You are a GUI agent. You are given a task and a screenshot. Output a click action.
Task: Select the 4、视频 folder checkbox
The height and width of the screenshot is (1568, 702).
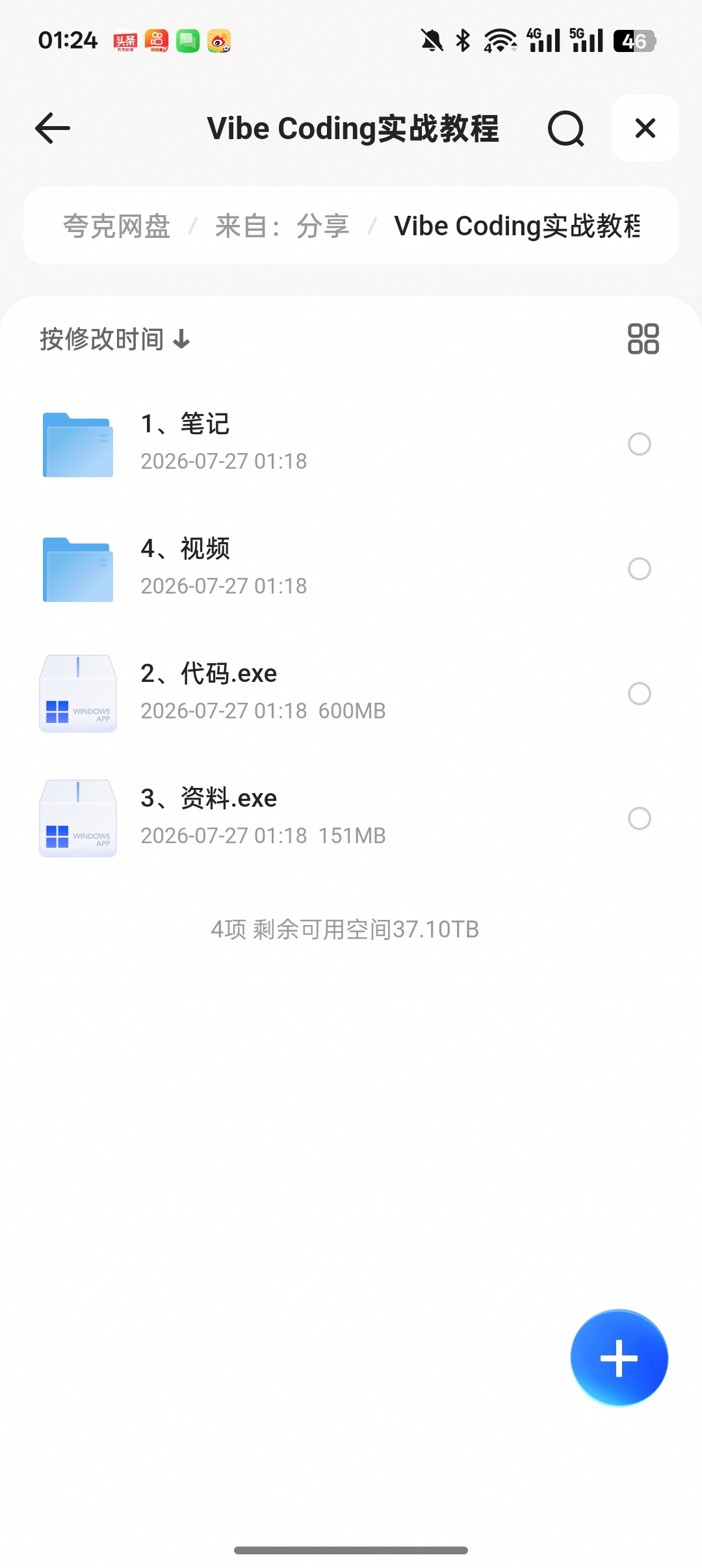pos(640,569)
